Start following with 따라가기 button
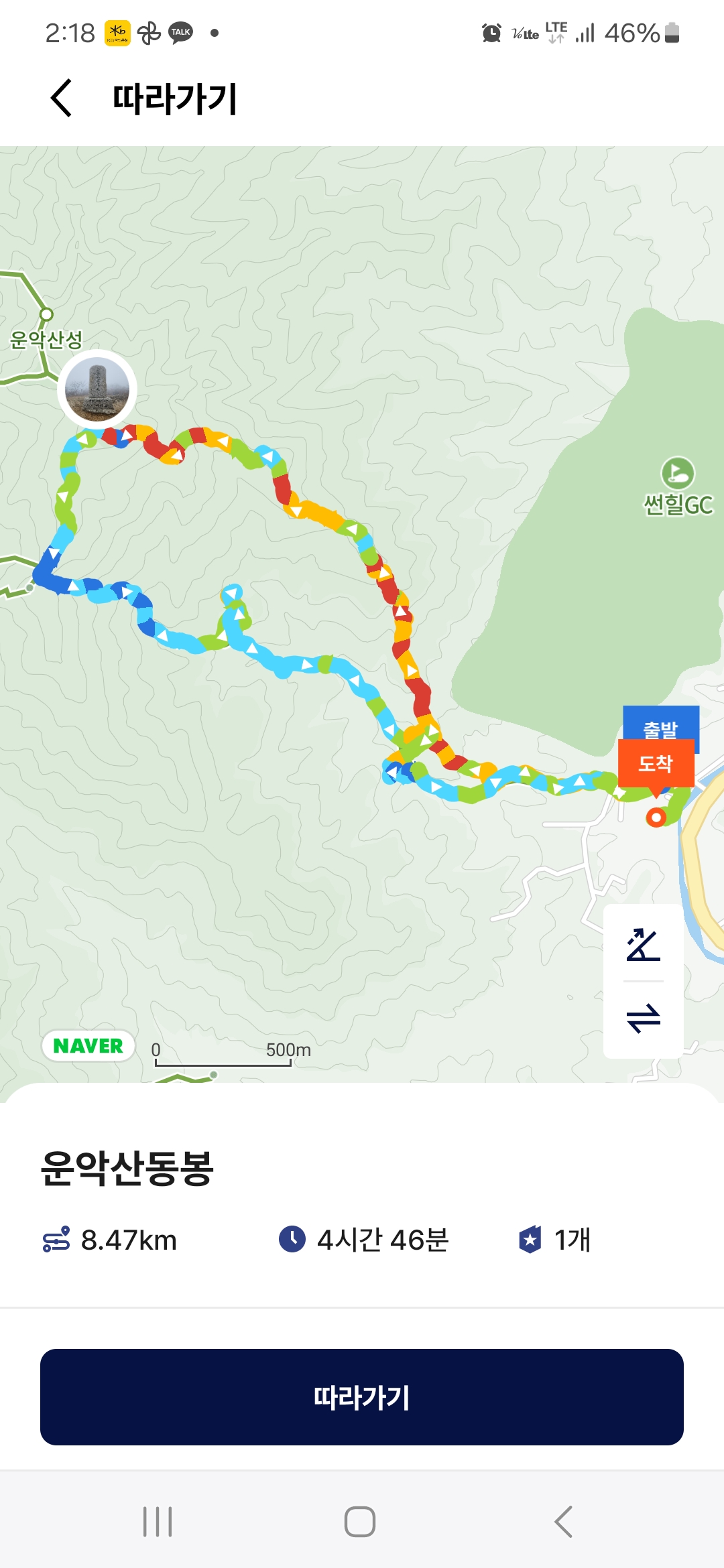The height and width of the screenshot is (1568, 724). [362, 1397]
